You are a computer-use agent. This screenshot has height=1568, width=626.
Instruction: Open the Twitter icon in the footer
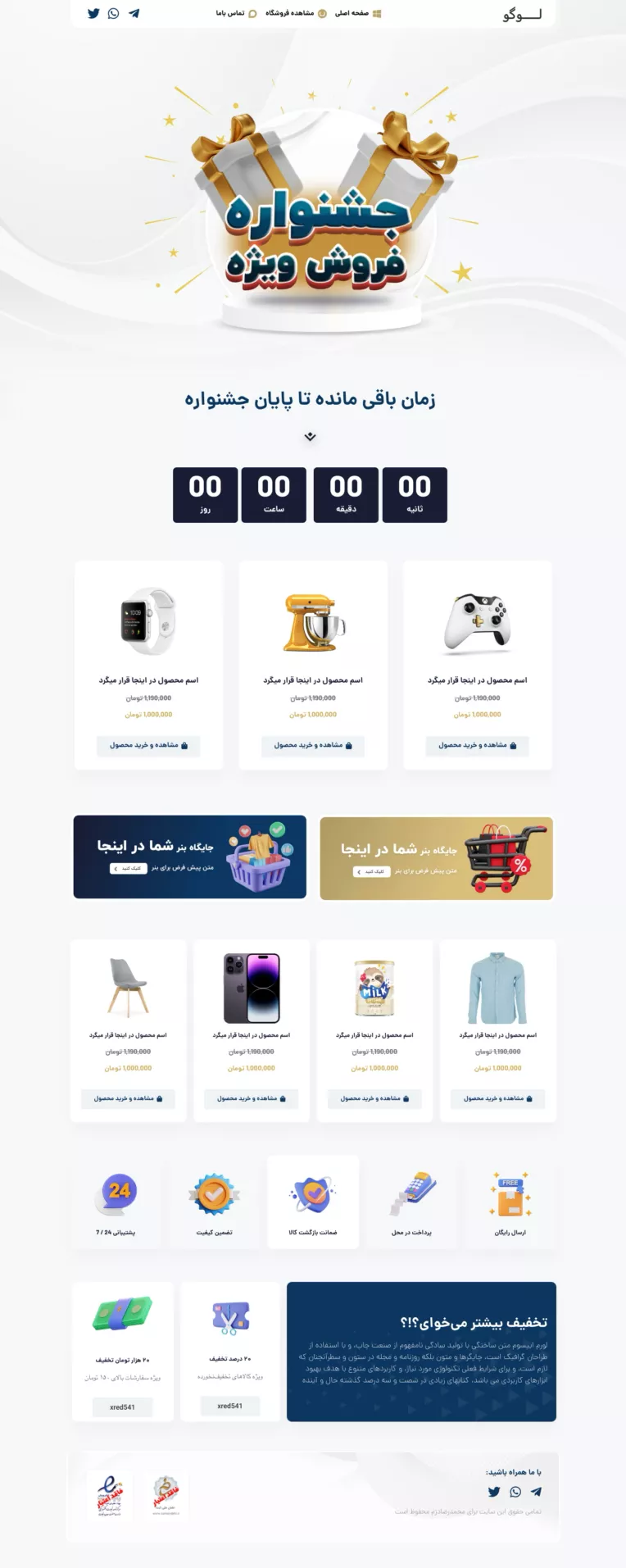493,1492
